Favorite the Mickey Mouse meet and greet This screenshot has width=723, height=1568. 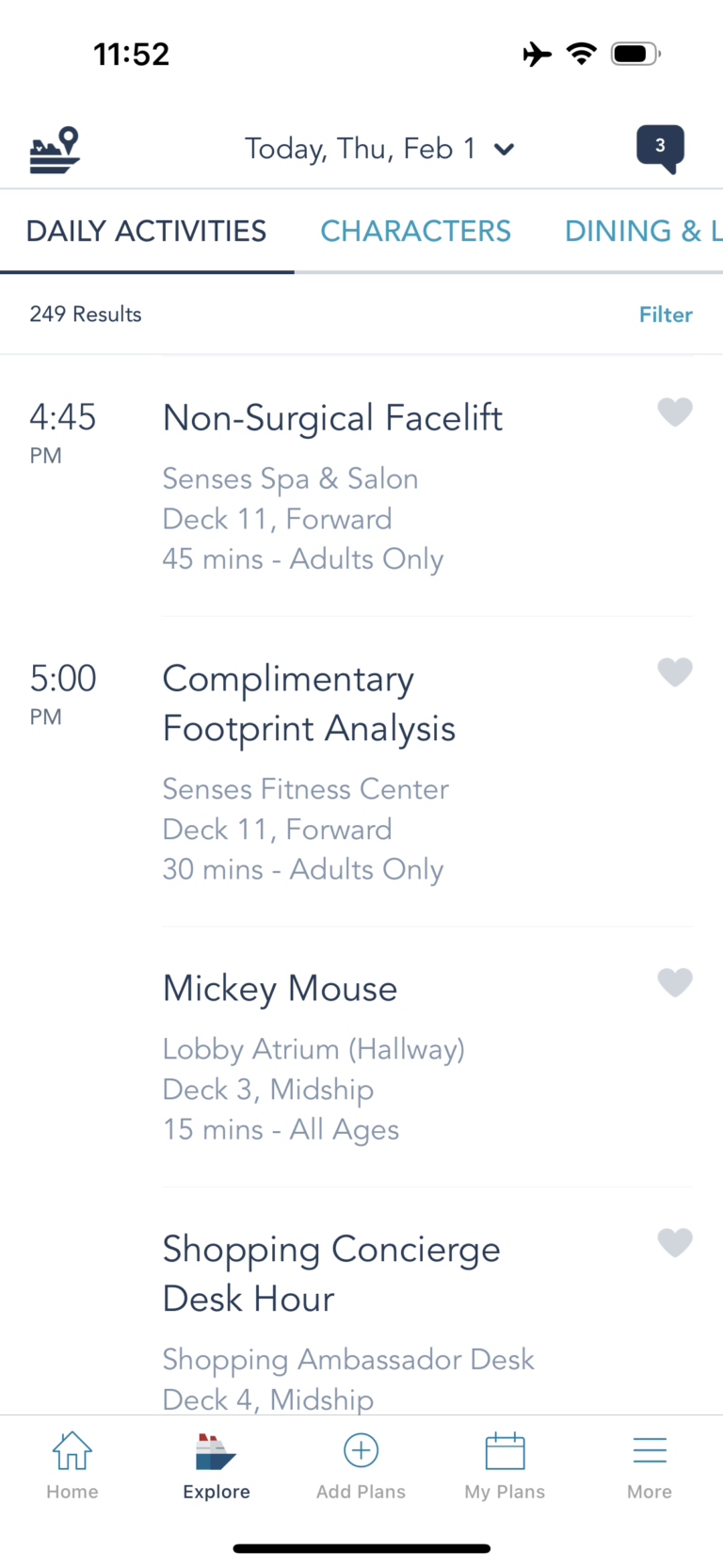pyautogui.click(x=675, y=982)
